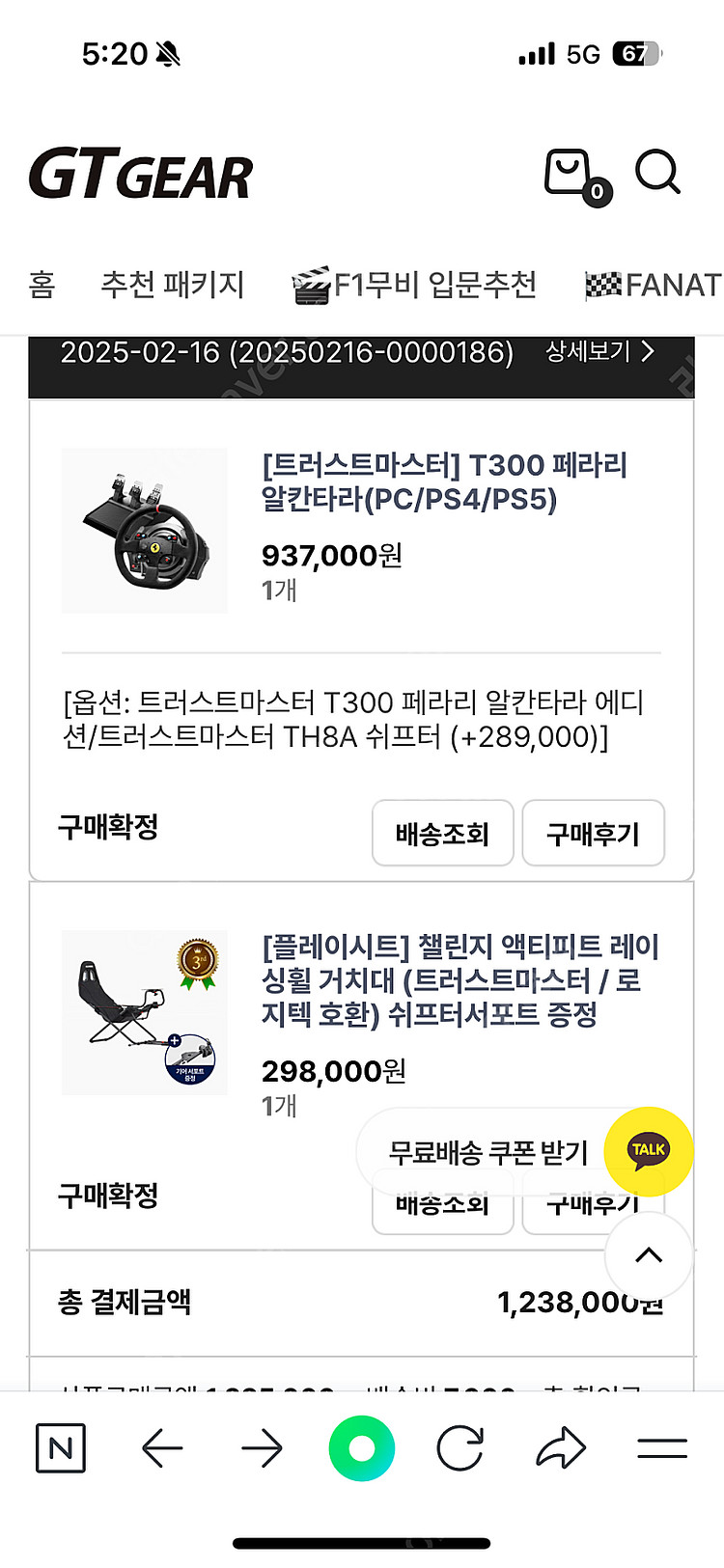Tap the green home button in navigation bar
The height and width of the screenshot is (1568, 724).
click(362, 1447)
